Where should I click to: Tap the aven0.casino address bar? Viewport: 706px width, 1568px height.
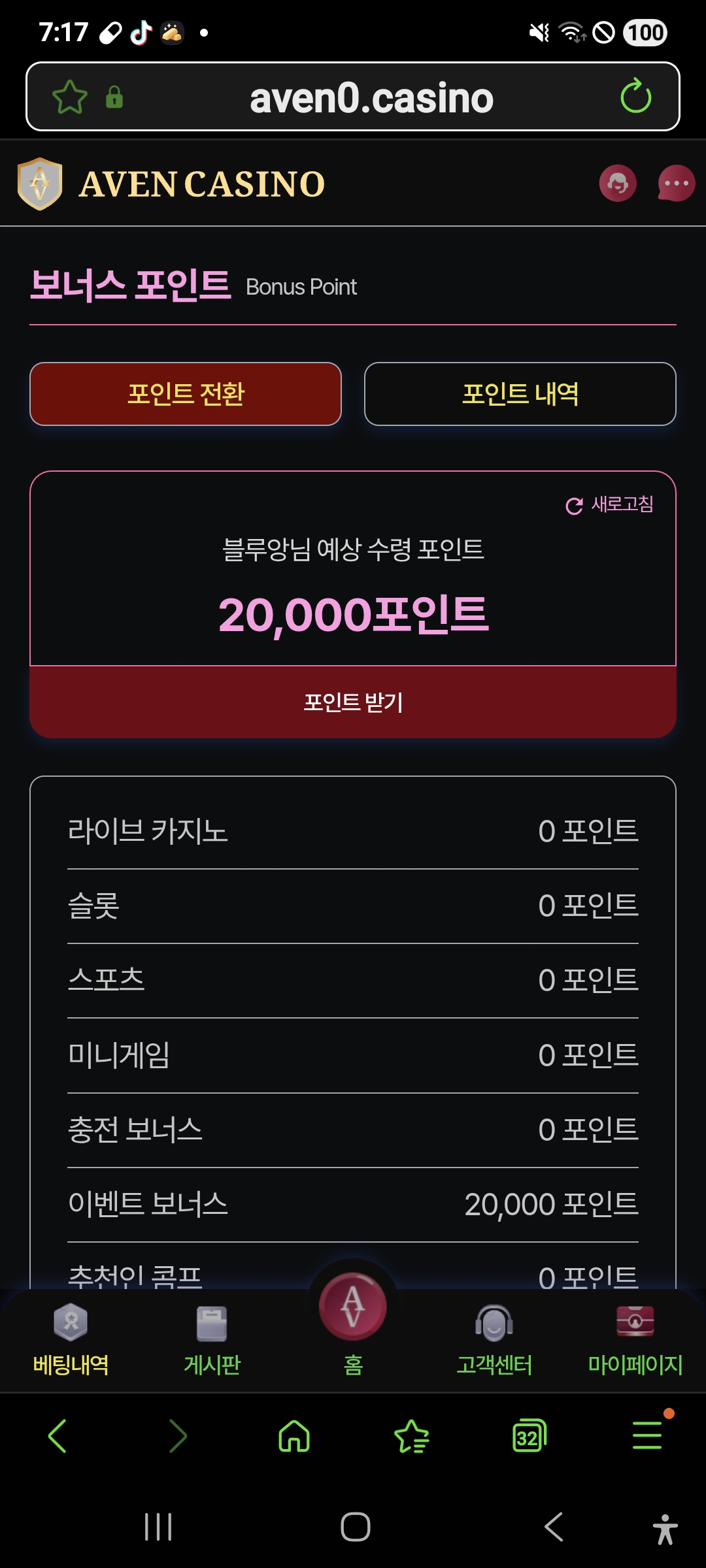[371, 98]
